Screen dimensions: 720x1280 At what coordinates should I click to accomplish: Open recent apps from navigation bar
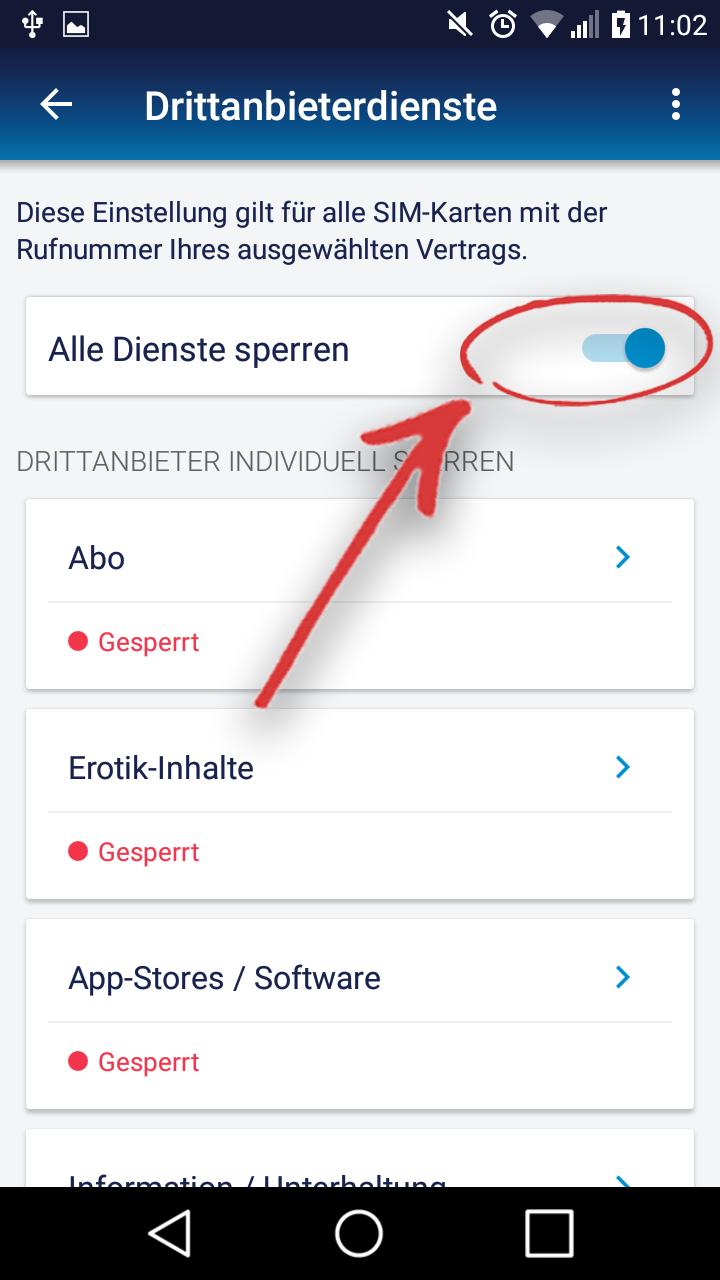pyautogui.click(x=549, y=1232)
